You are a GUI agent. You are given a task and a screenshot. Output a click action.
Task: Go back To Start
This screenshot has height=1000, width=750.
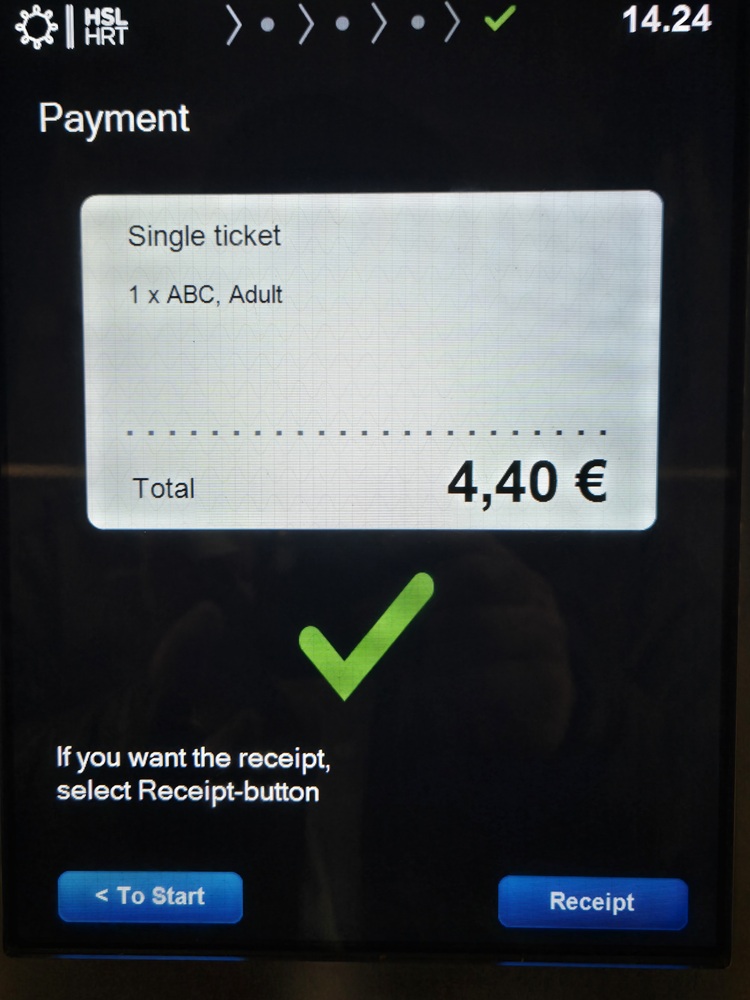(x=150, y=896)
